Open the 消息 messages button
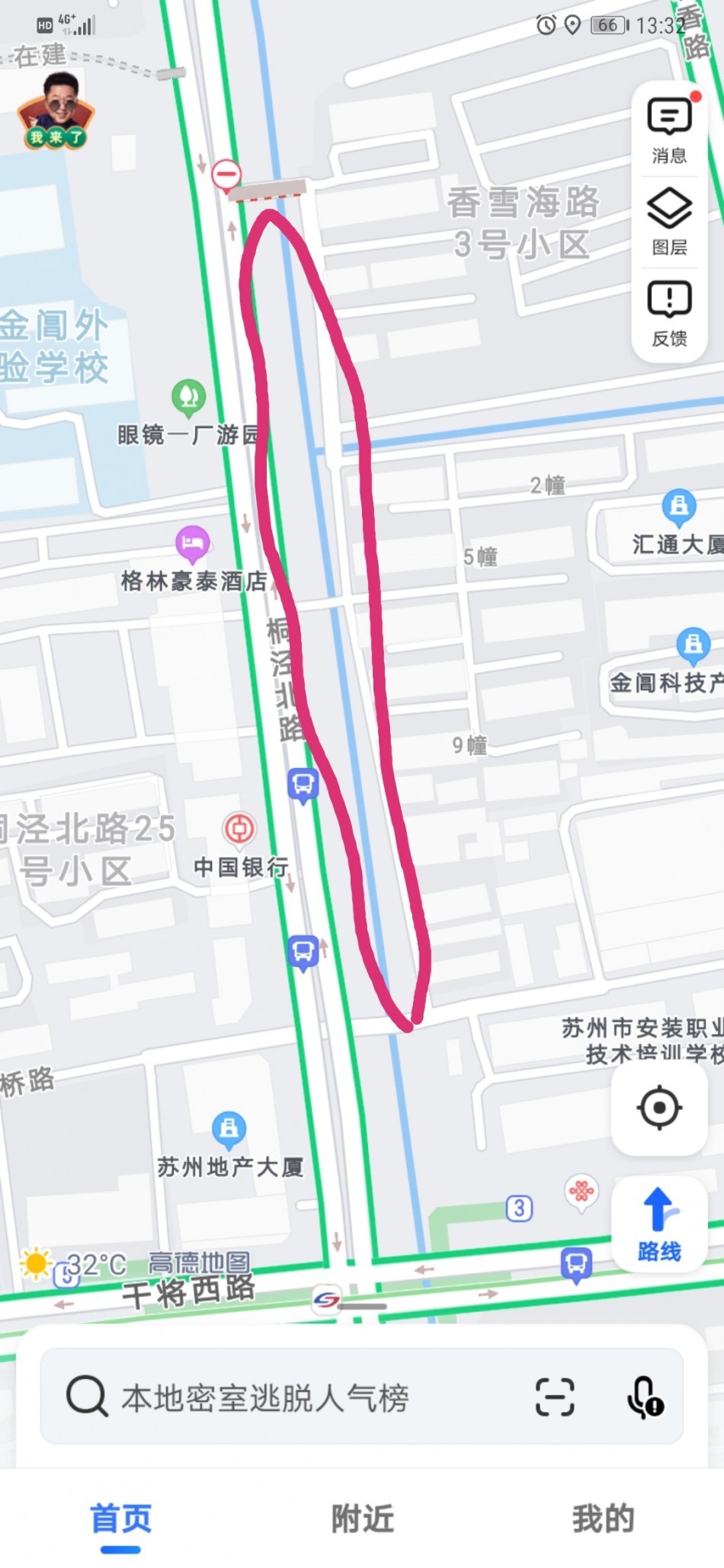Image resolution: width=724 pixels, height=1568 pixels. coord(669,130)
